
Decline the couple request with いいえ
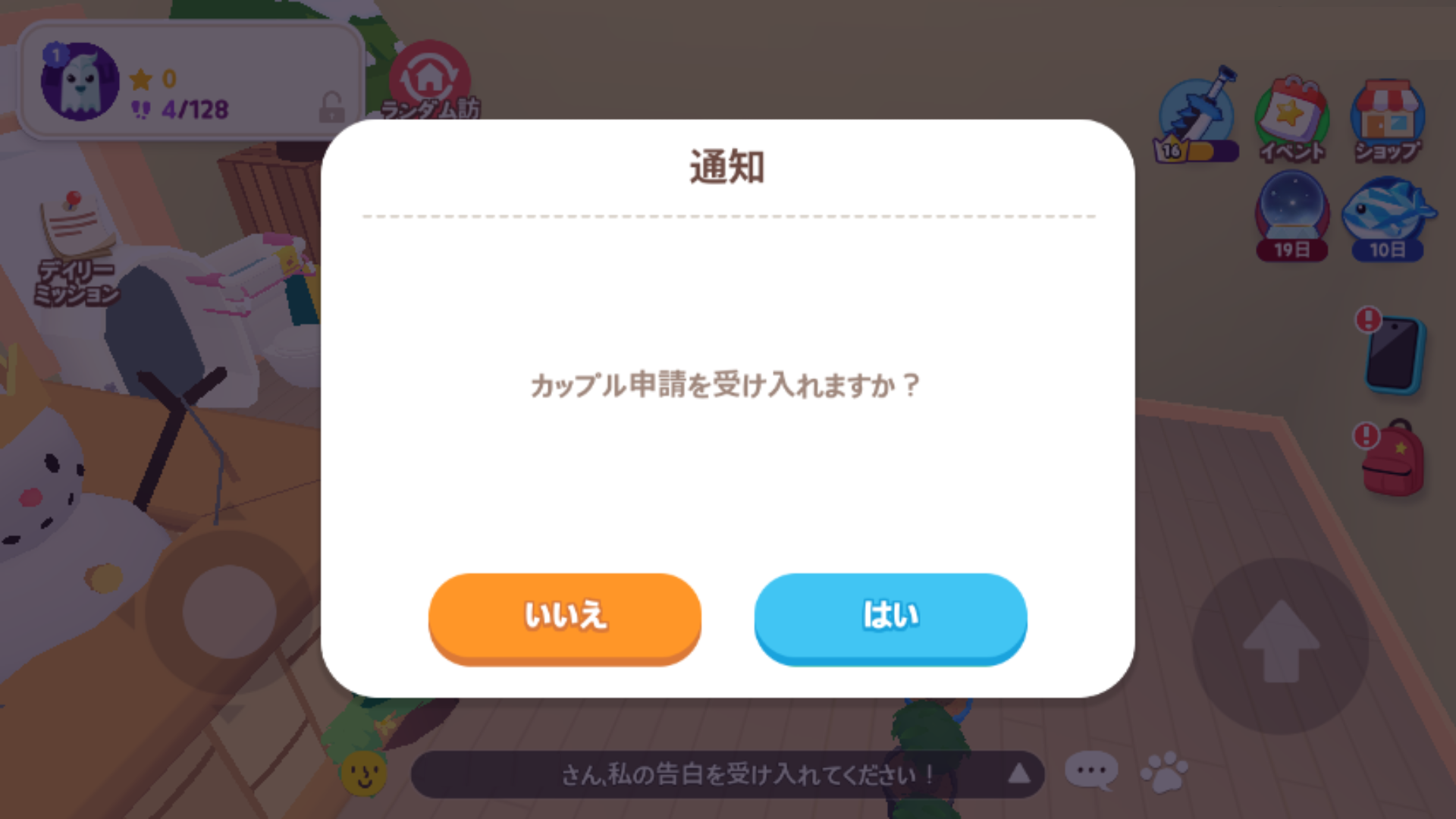click(x=565, y=617)
